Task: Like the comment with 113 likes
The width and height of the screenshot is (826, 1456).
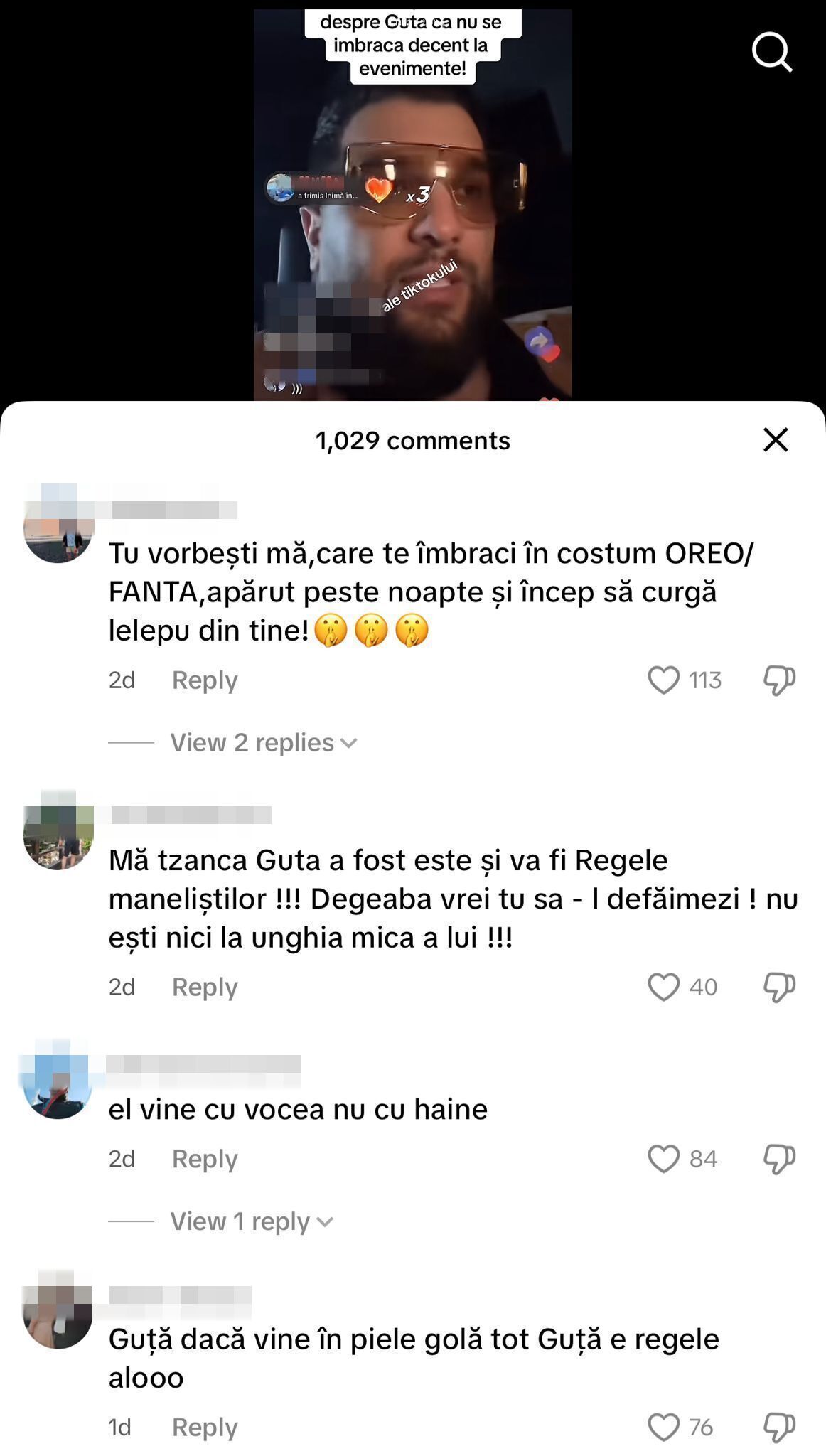Action: (663, 680)
